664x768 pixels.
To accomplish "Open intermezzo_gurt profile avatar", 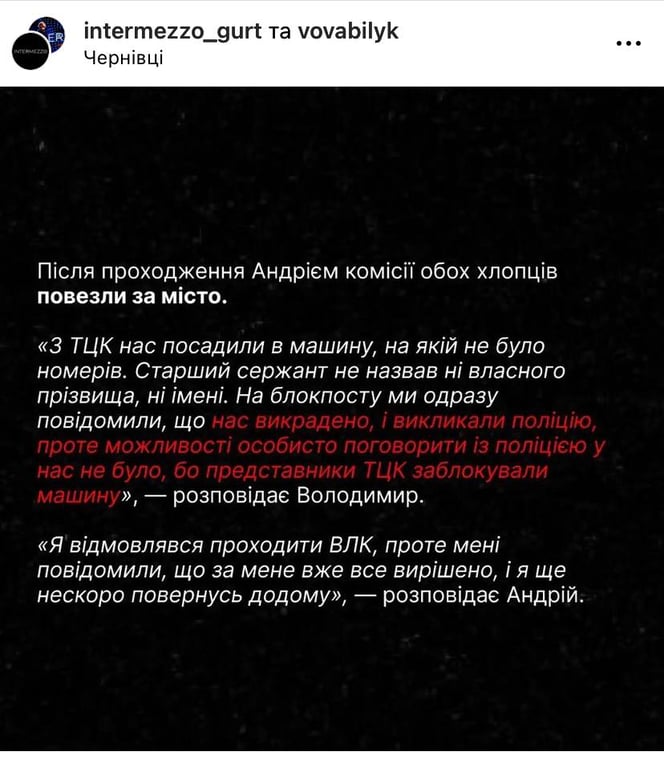I will coord(38,43).
